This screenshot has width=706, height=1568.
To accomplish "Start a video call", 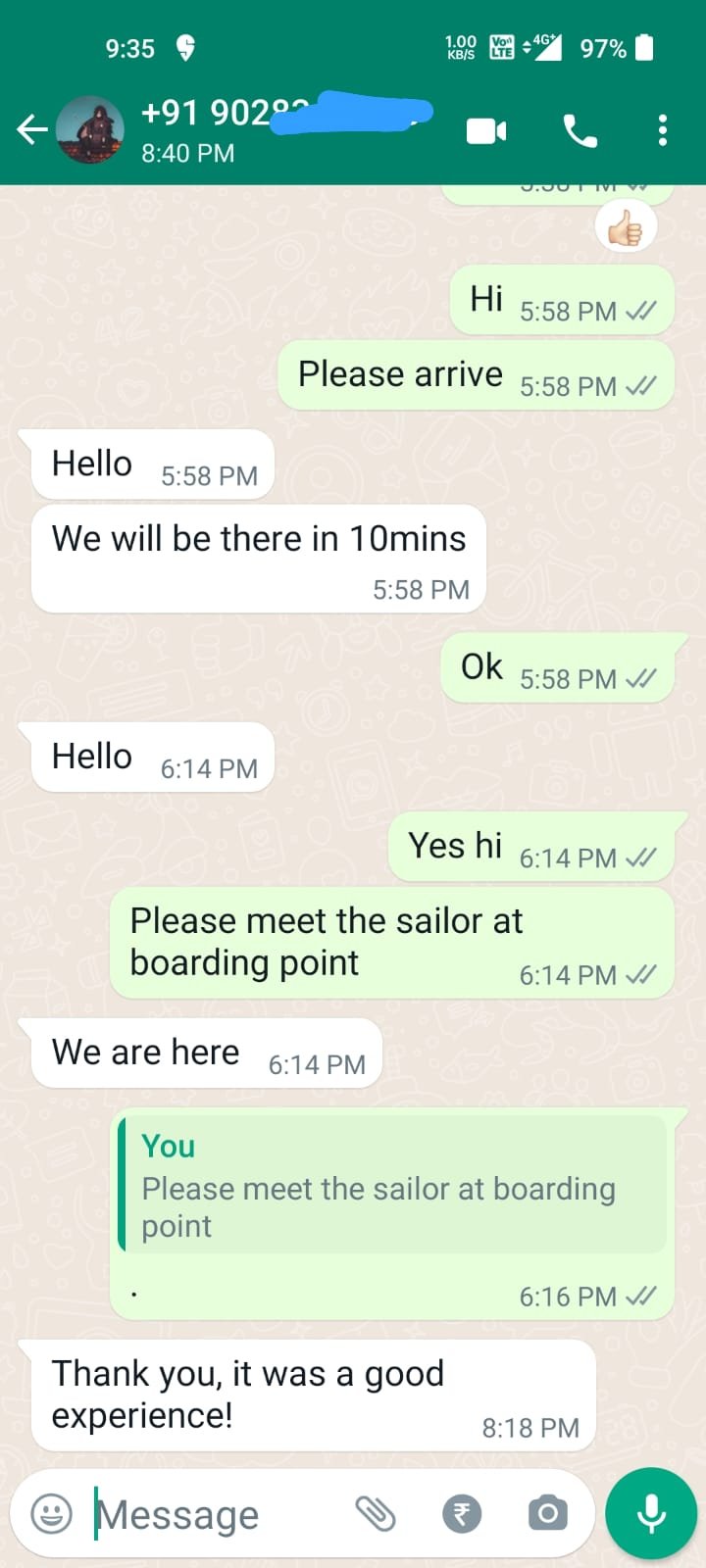I will [x=486, y=130].
